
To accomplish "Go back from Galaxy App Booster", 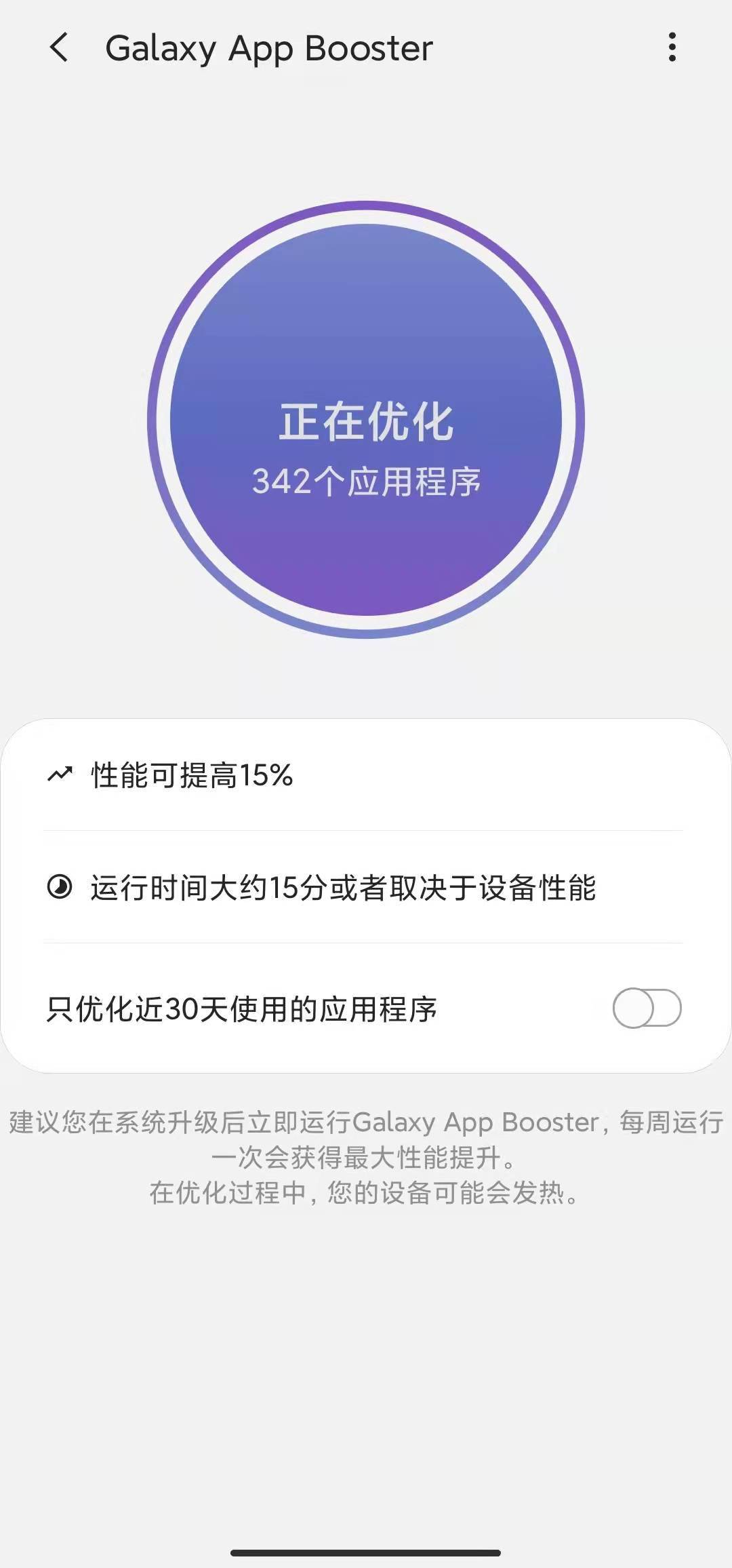I will [x=60, y=47].
